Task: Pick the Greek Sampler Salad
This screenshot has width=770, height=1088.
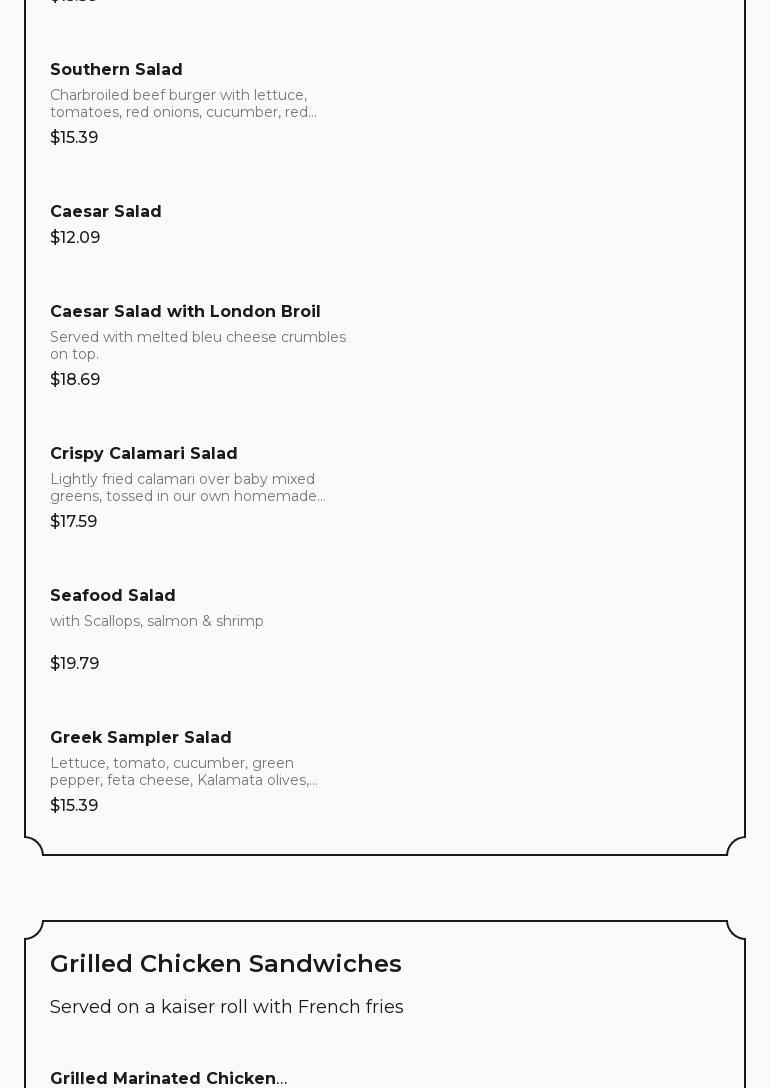Action: (x=141, y=738)
